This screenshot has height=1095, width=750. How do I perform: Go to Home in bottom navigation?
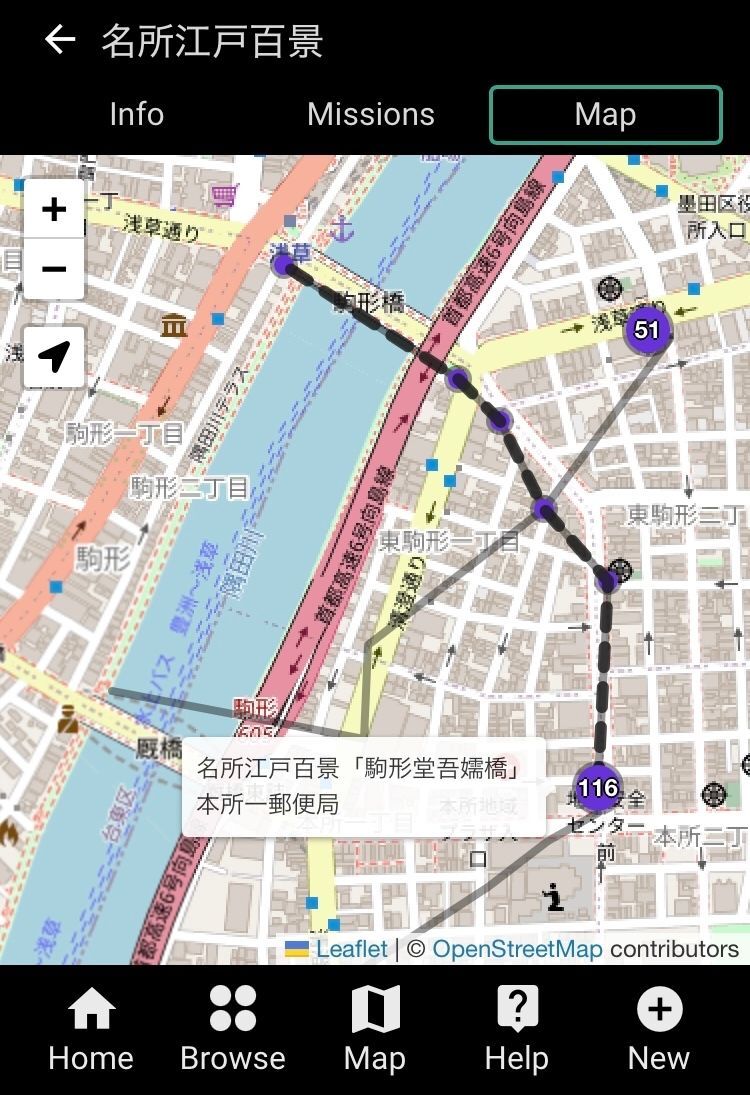(x=91, y=1029)
